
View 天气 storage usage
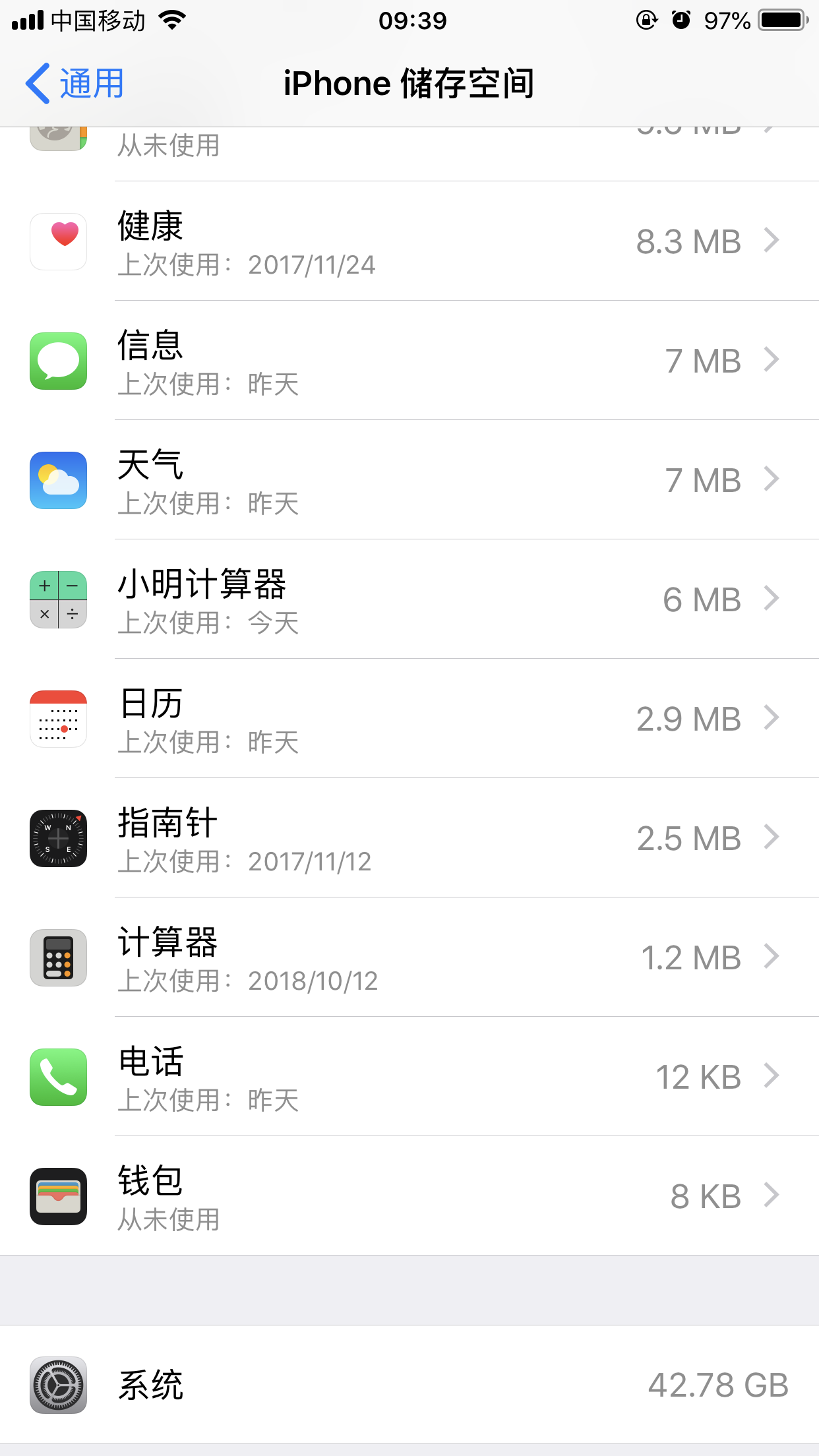click(409, 480)
